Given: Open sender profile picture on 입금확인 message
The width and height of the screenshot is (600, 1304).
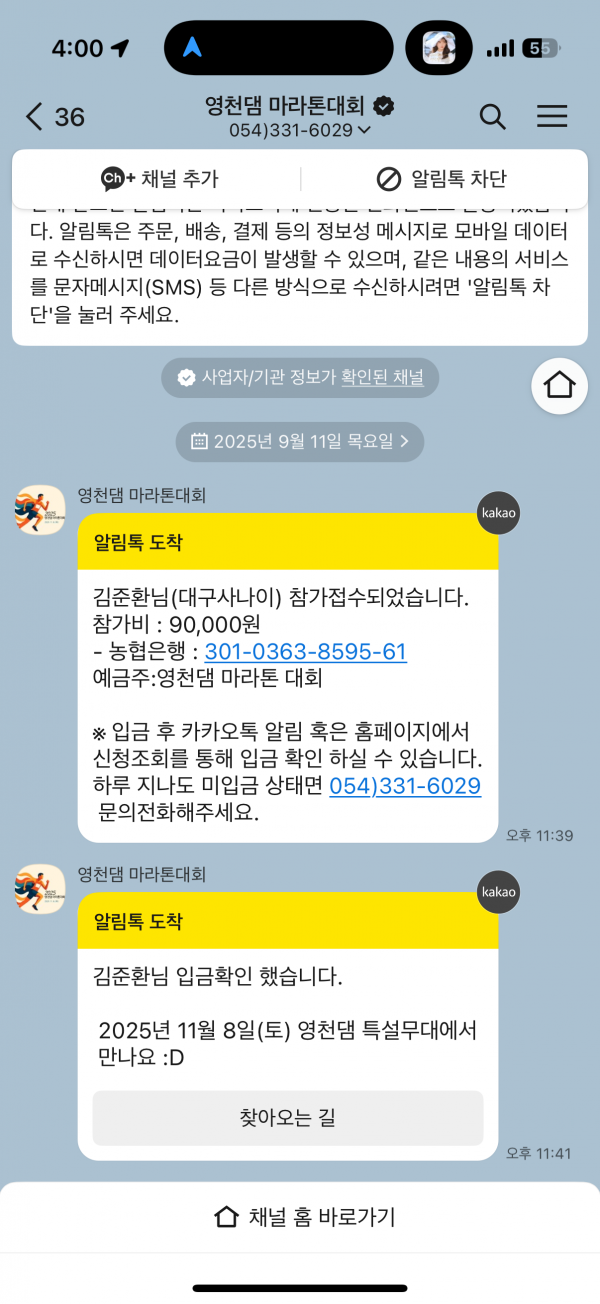Looking at the screenshot, I should 40,889.
